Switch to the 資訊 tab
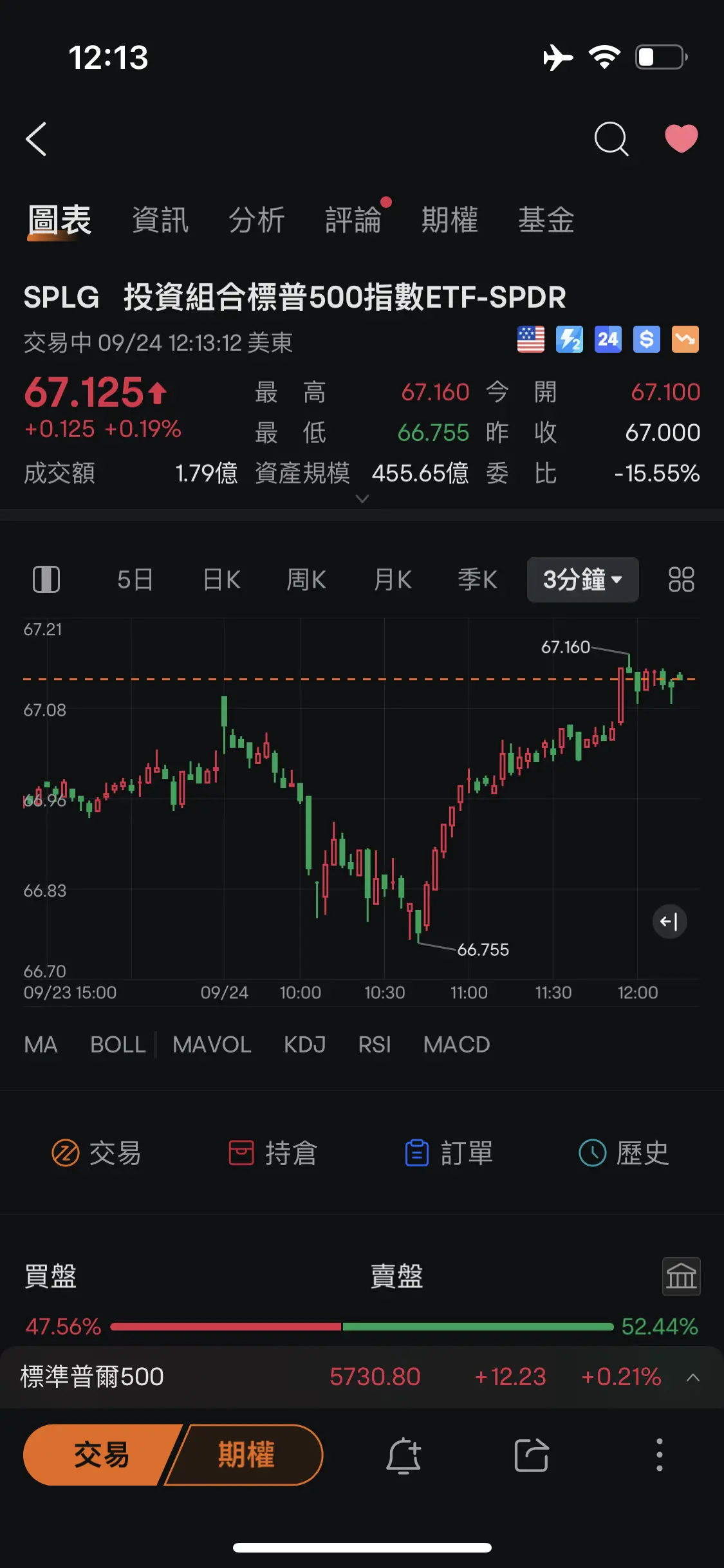 (x=160, y=220)
